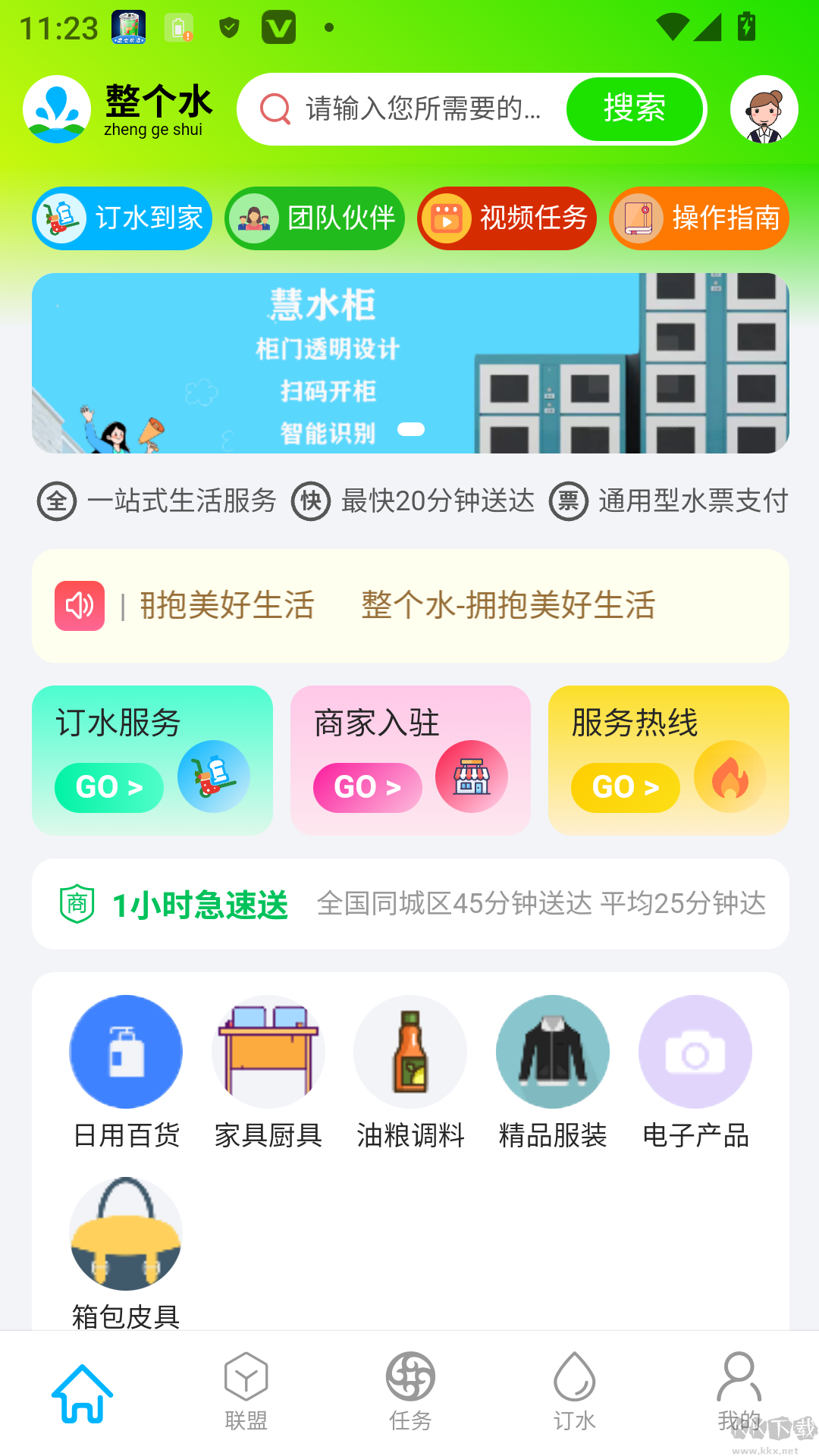Click the search input field
Screen dimensions: 819x1456
click(x=417, y=109)
